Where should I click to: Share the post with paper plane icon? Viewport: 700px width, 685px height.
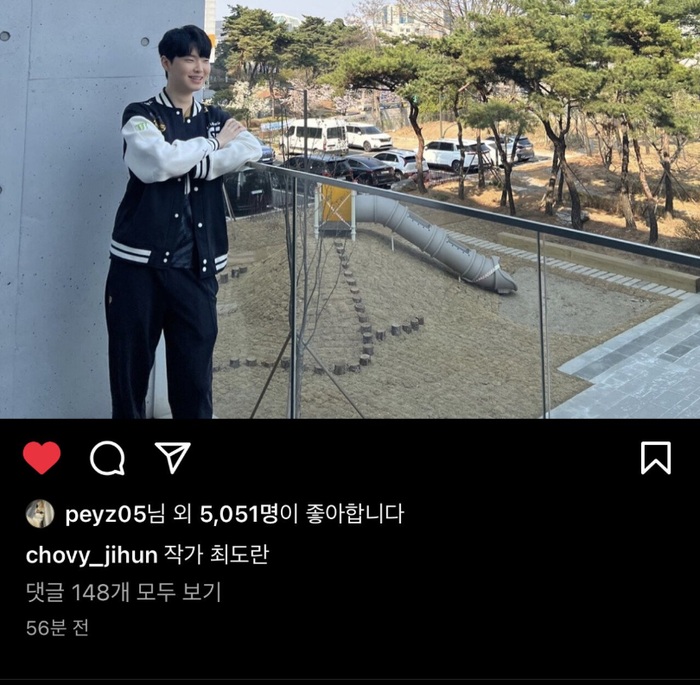click(x=172, y=458)
